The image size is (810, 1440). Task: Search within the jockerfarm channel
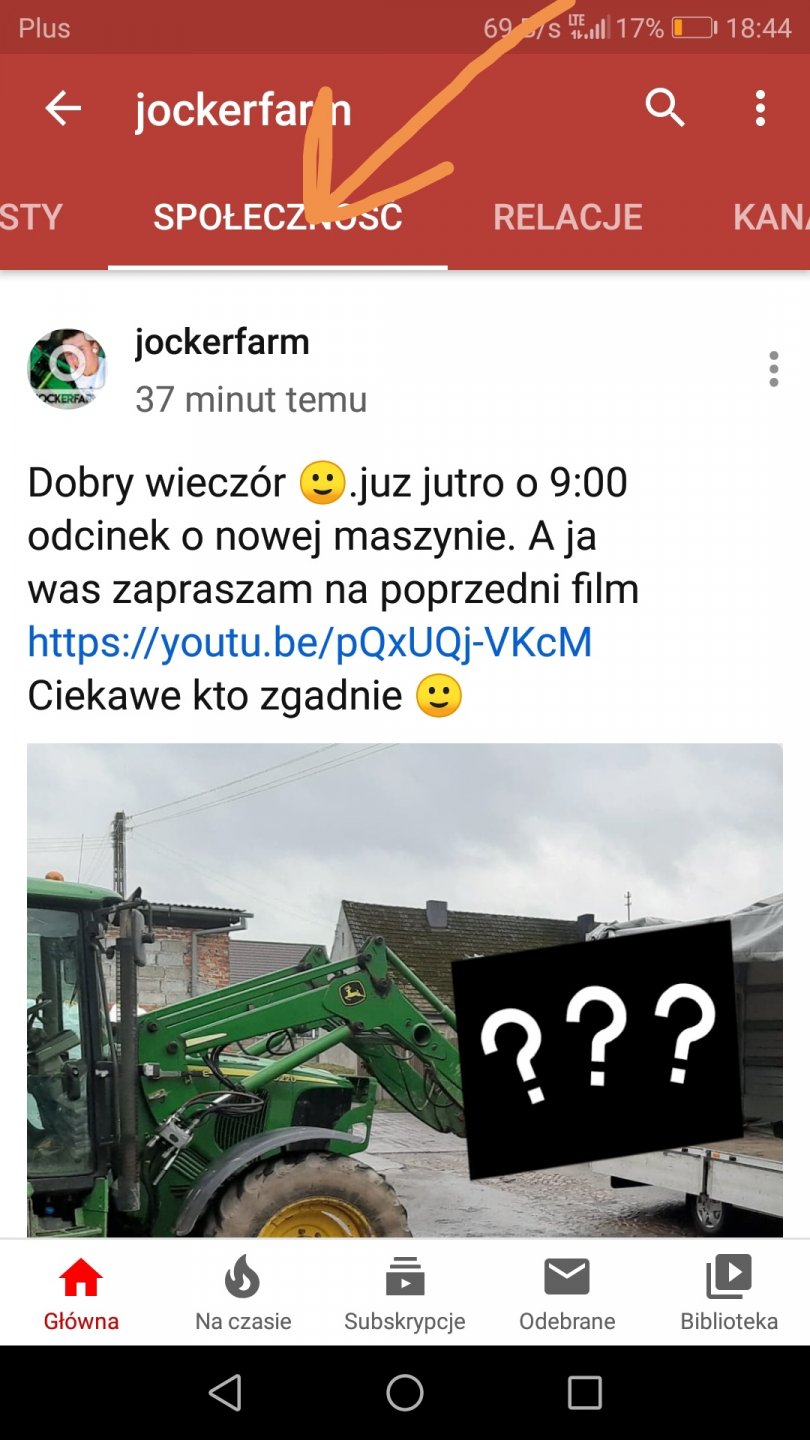665,107
